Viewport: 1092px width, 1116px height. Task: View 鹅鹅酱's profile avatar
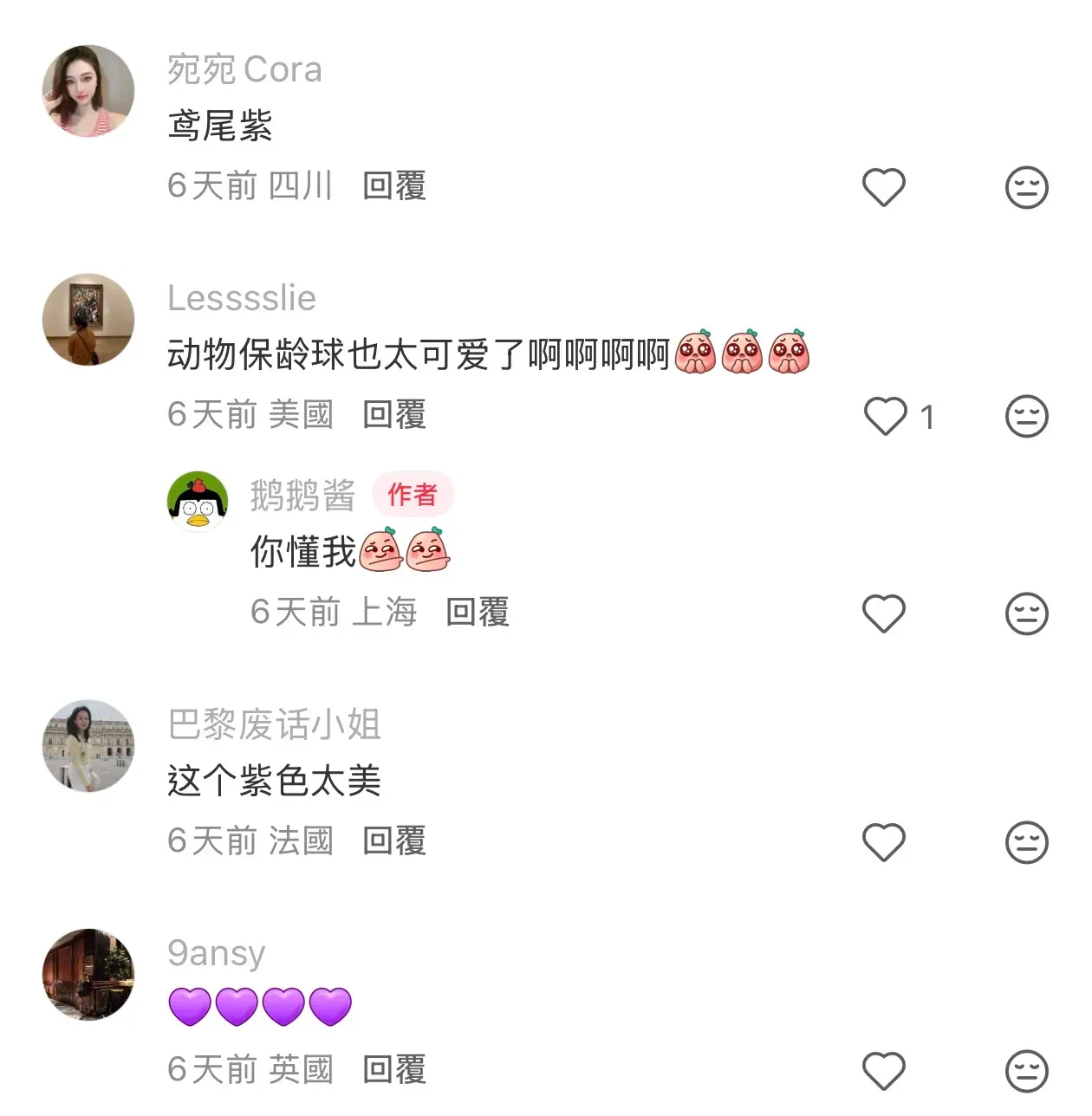click(198, 502)
